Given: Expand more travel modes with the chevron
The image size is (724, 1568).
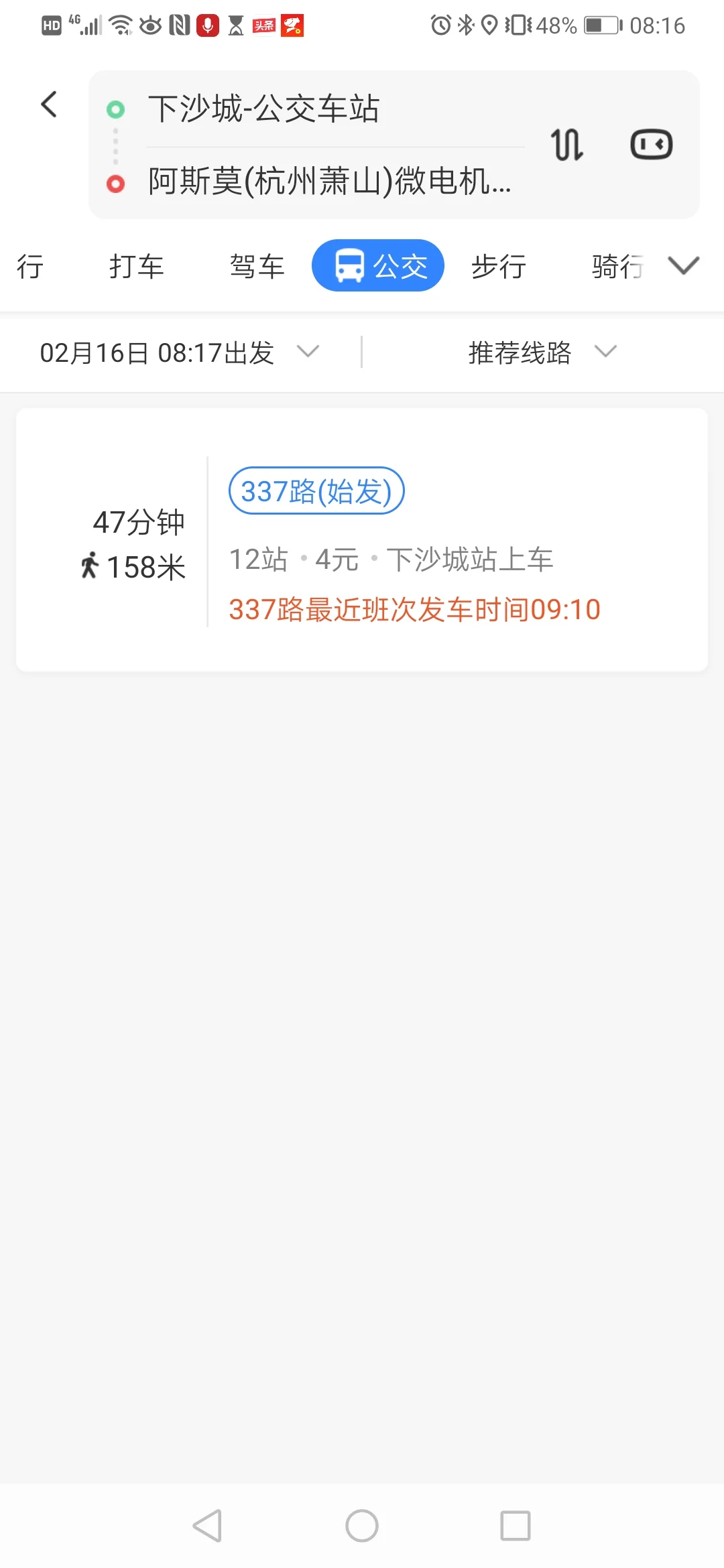Looking at the screenshot, I should [682, 267].
